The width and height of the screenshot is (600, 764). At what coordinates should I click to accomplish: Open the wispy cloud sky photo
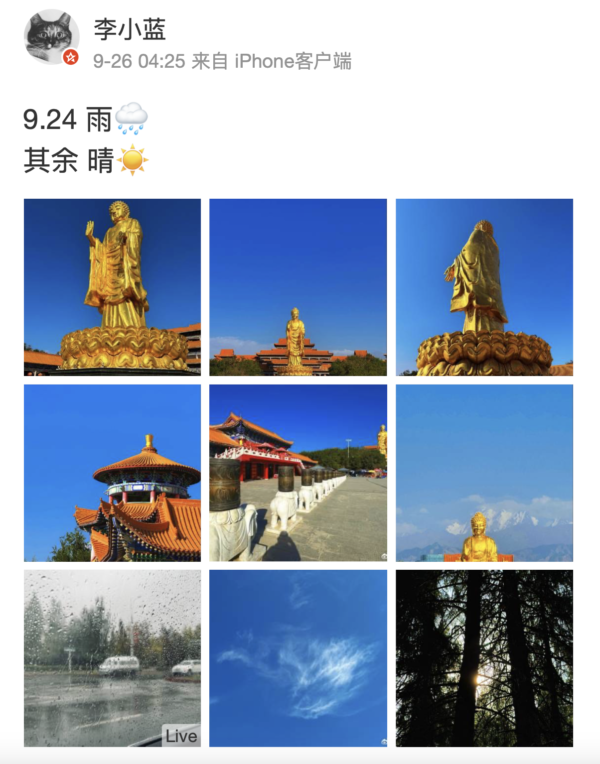[x=298, y=658]
